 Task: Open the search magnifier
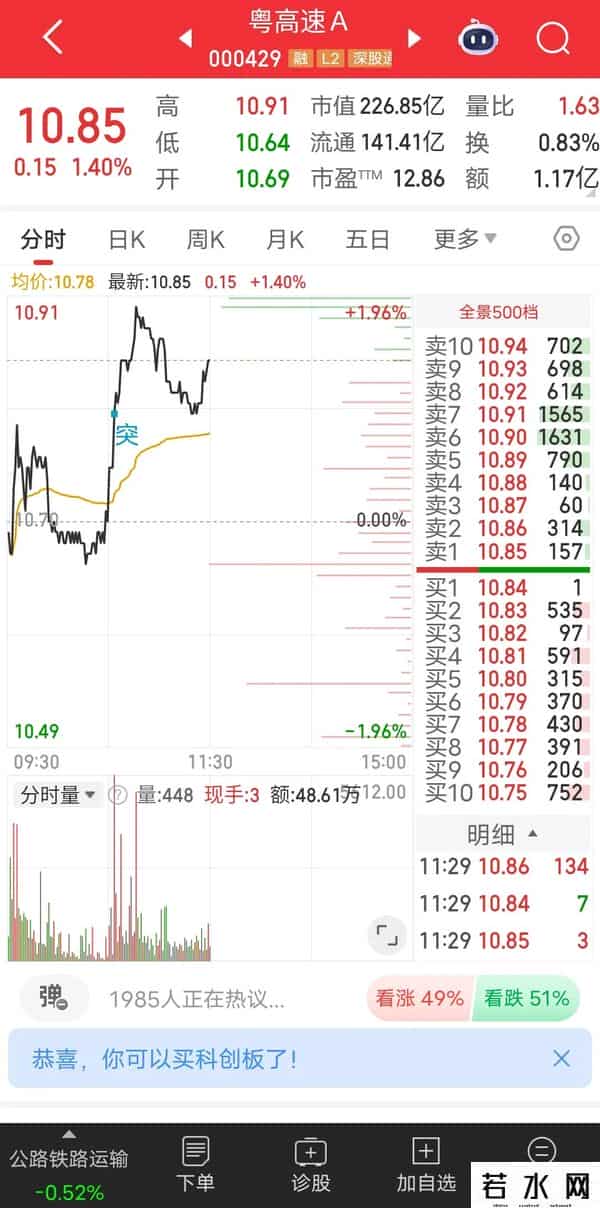click(552, 39)
